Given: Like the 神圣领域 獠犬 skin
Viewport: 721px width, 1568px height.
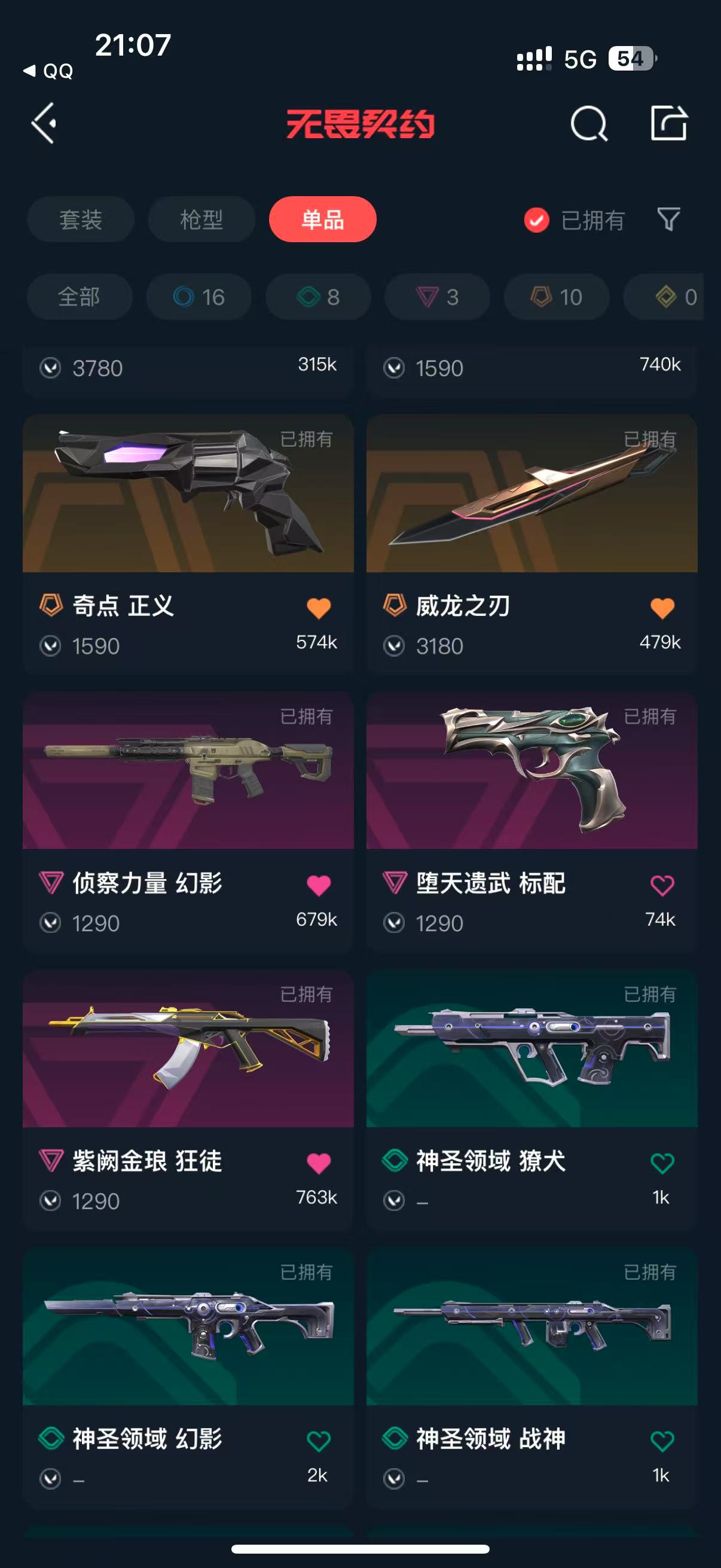Looking at the screenshot, I should click(x=662, y=1163).
